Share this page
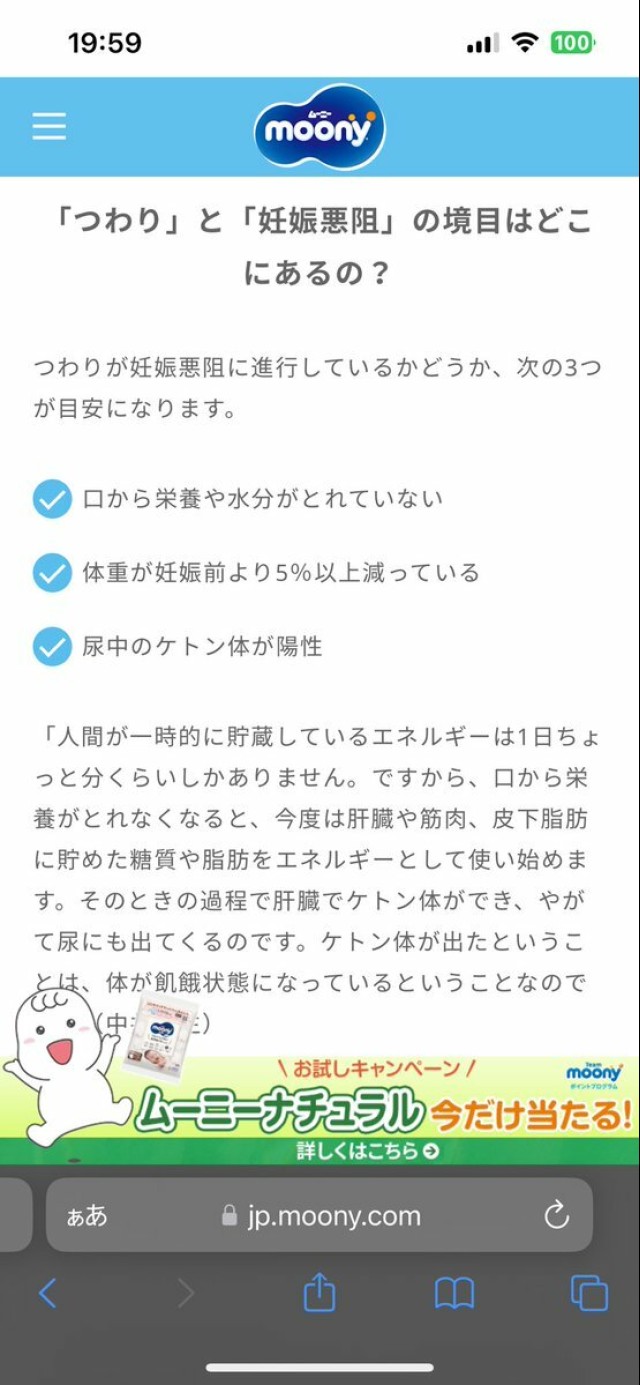This screenshot has width=640, height=1385. 319,1293
